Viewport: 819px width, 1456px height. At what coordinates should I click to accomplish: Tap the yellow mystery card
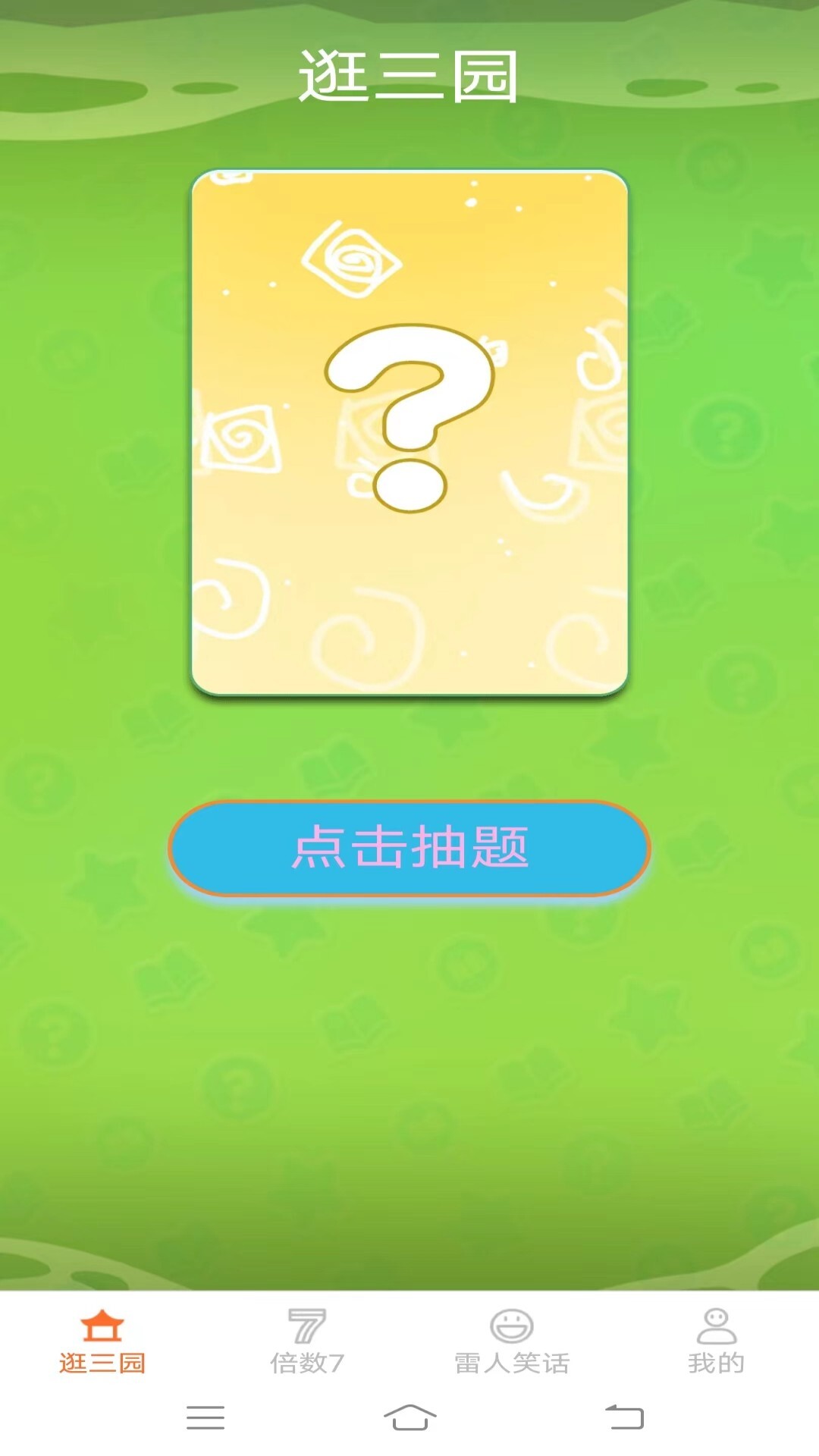(409, 432)
